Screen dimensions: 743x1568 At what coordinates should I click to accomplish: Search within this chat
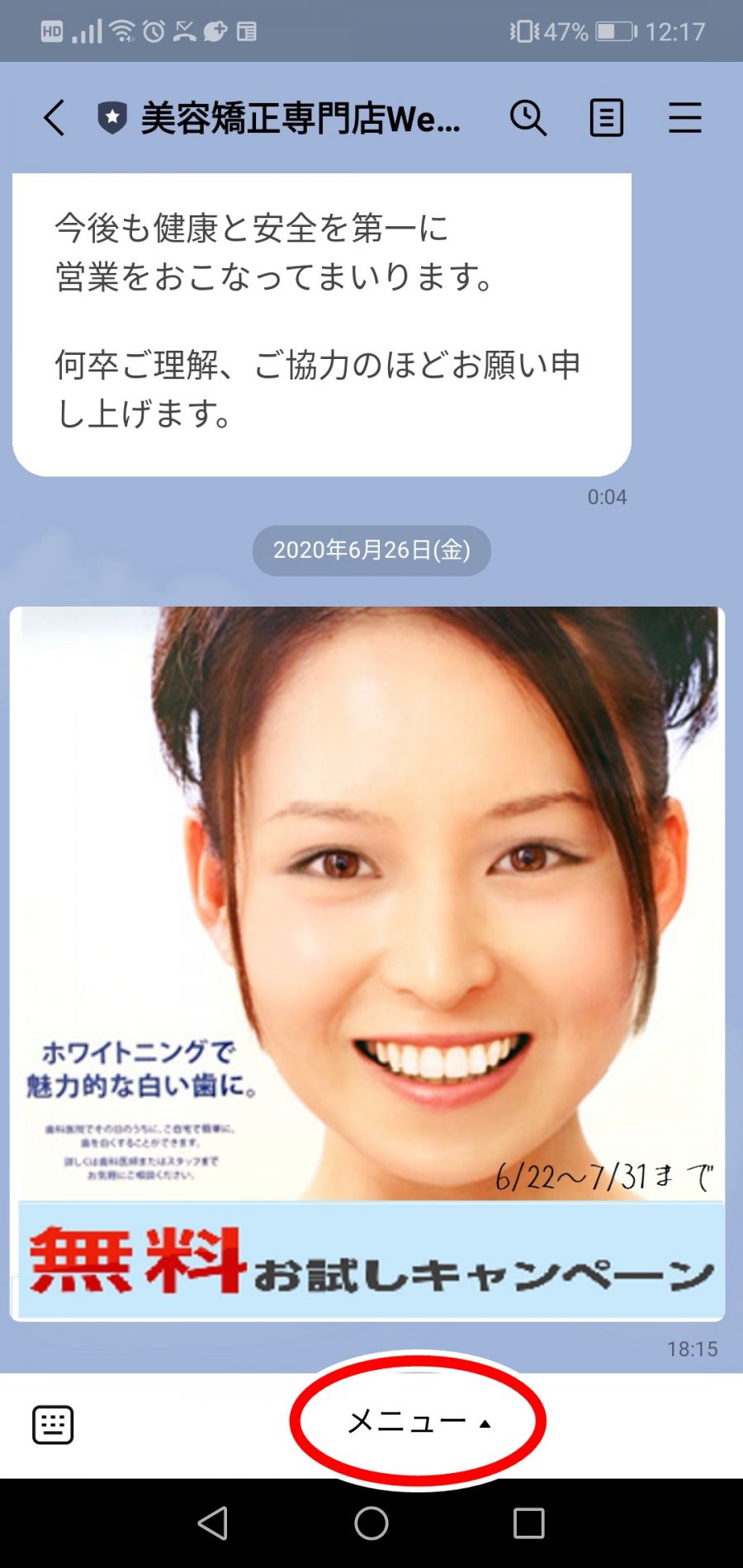coord(528,118)
